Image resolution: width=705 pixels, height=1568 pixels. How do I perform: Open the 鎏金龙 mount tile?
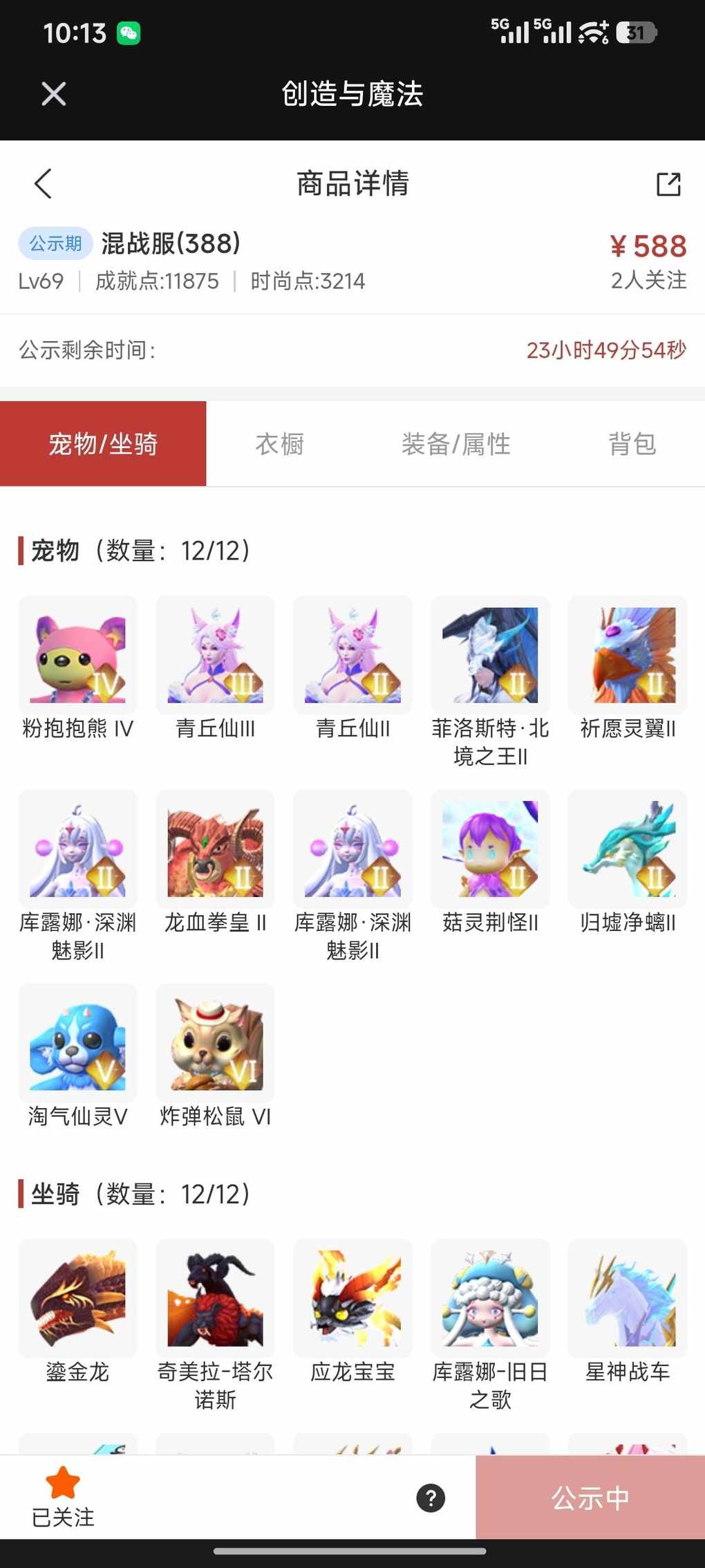click(77, 1298)
